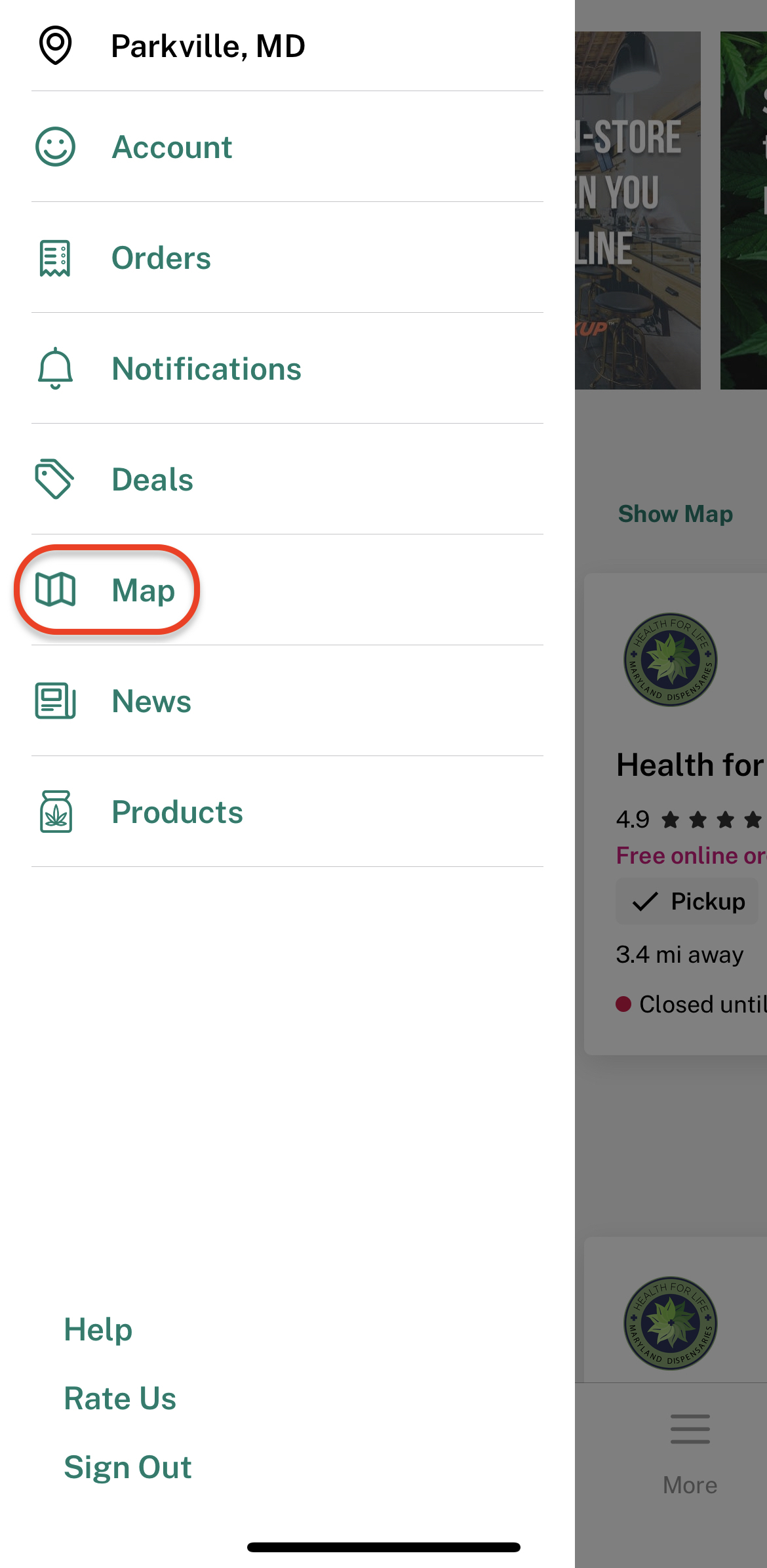The width and height of the screenshot is (767, 1568).
Task: View Deals
Action: click(287, 479)
